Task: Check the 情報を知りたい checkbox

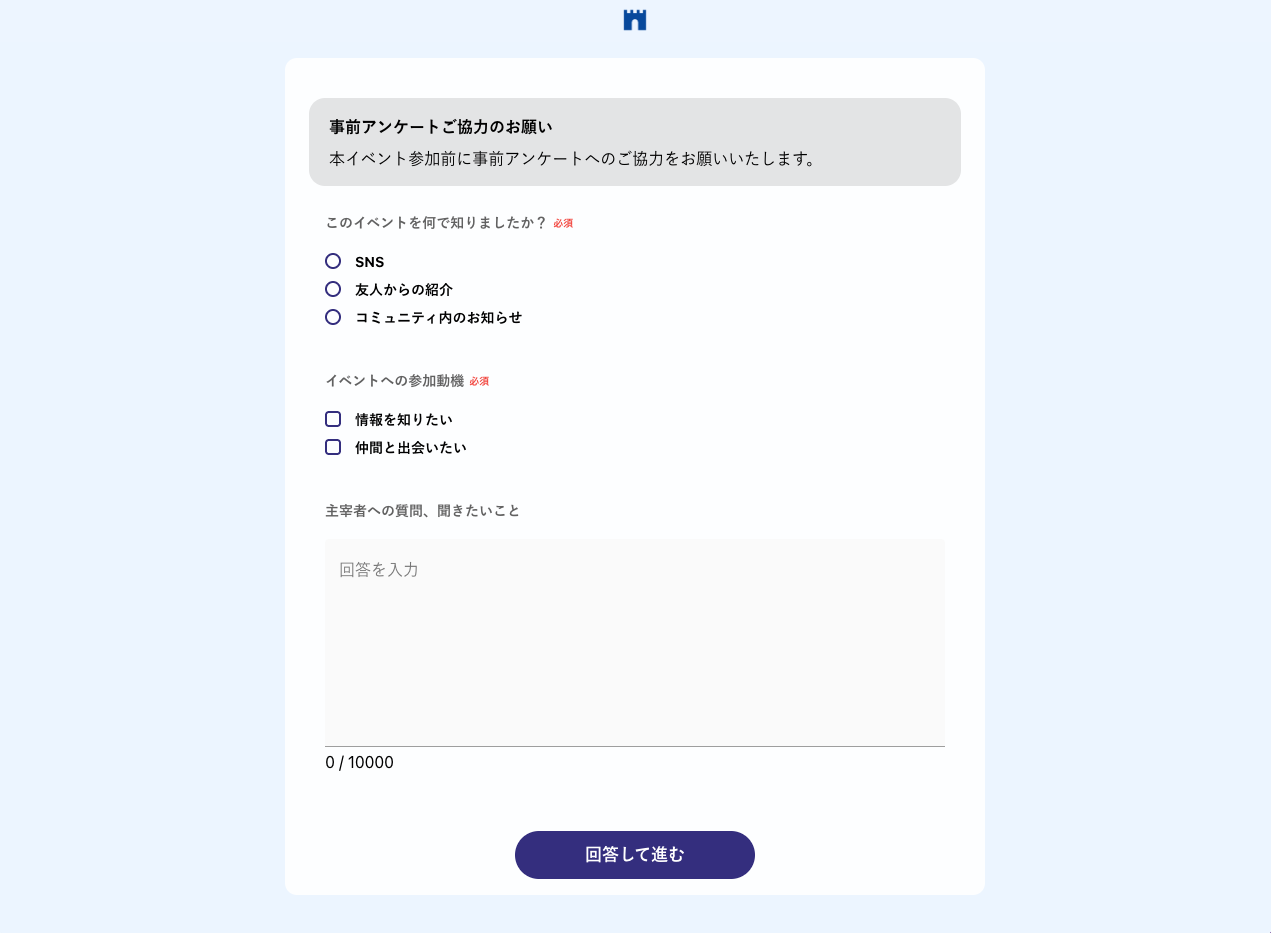Action: (x=333, y=419)
